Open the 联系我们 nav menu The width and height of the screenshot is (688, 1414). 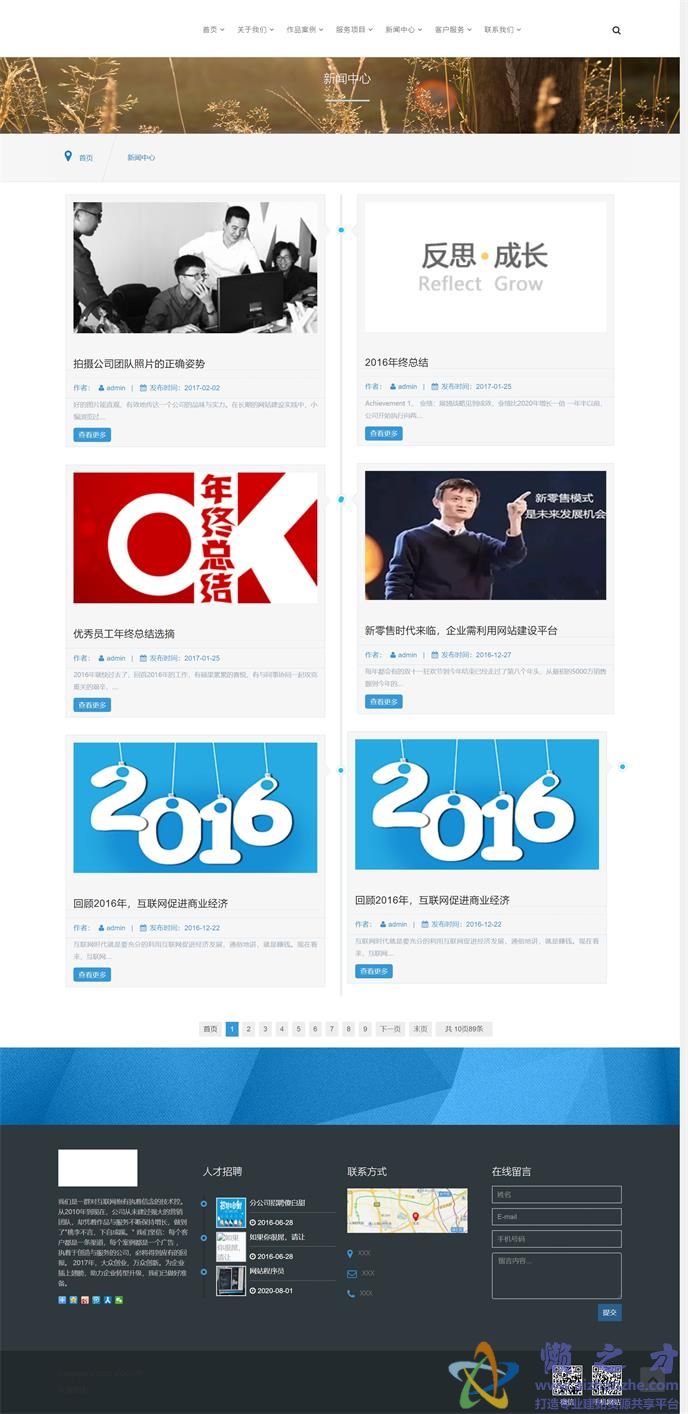[x=502, y=30]
